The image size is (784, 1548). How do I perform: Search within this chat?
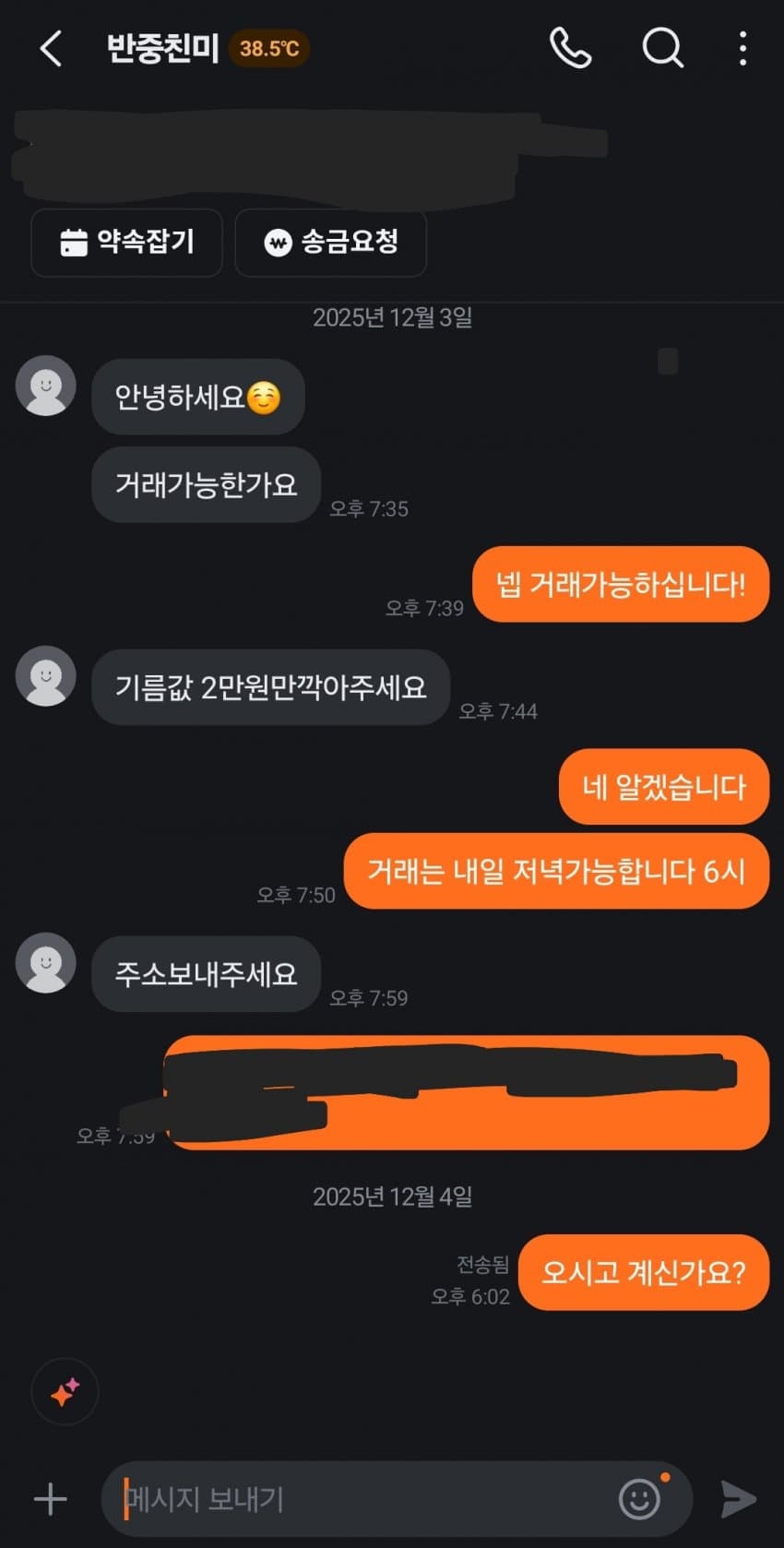tap(662, 48)
